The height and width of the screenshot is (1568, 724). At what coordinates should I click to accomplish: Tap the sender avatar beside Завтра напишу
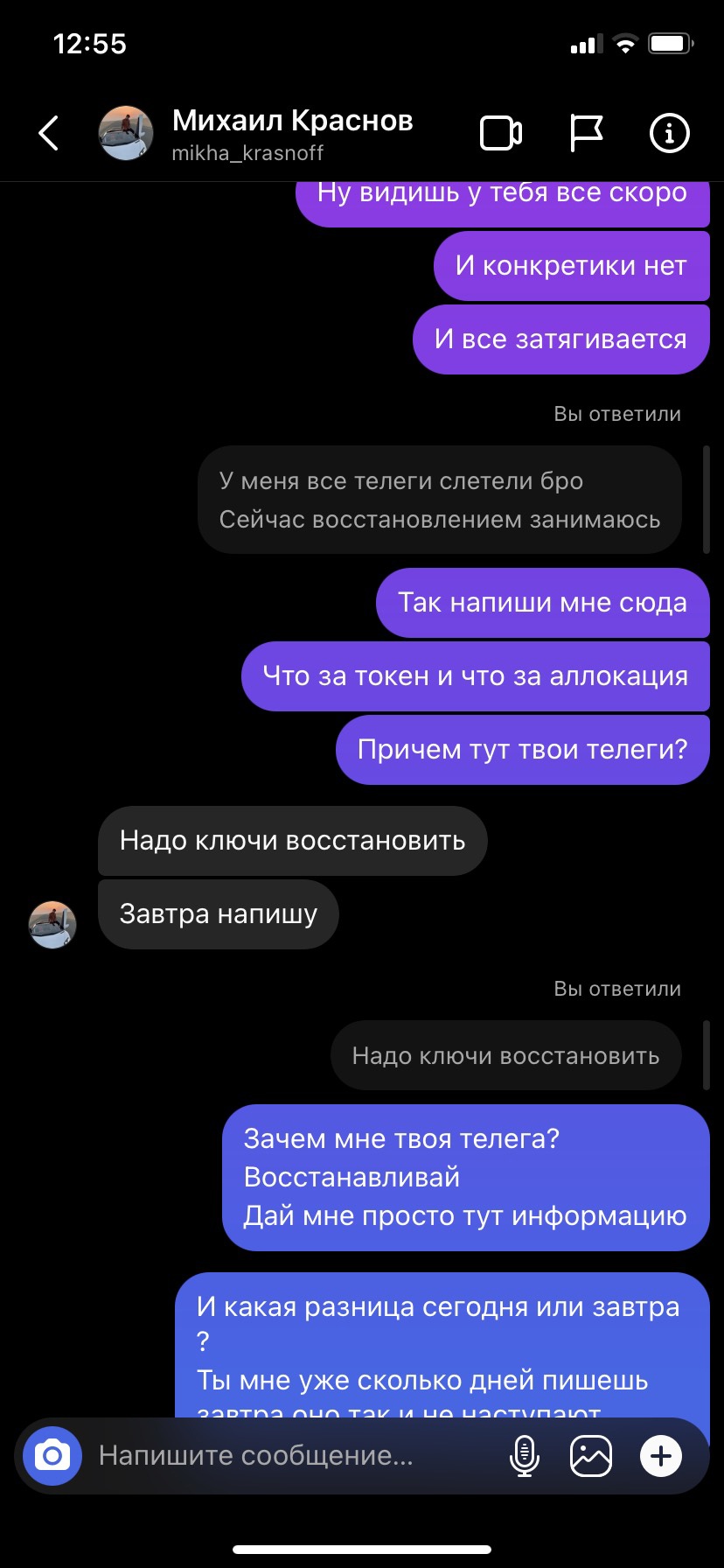52,925
